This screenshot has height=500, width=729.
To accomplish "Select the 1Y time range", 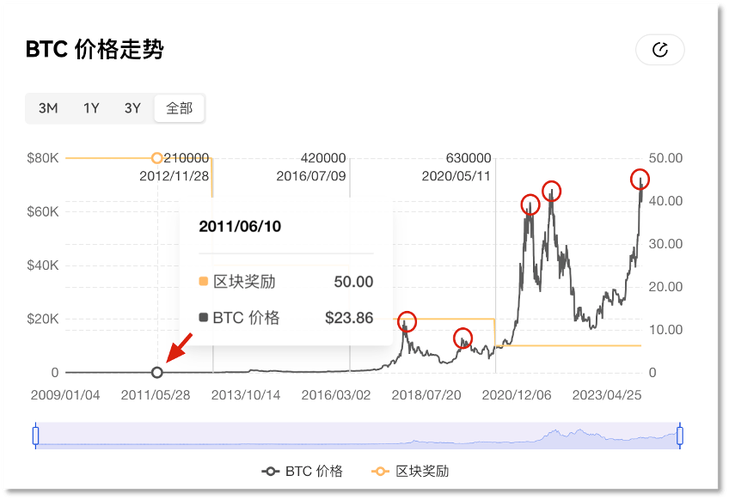I will [91, 108].
